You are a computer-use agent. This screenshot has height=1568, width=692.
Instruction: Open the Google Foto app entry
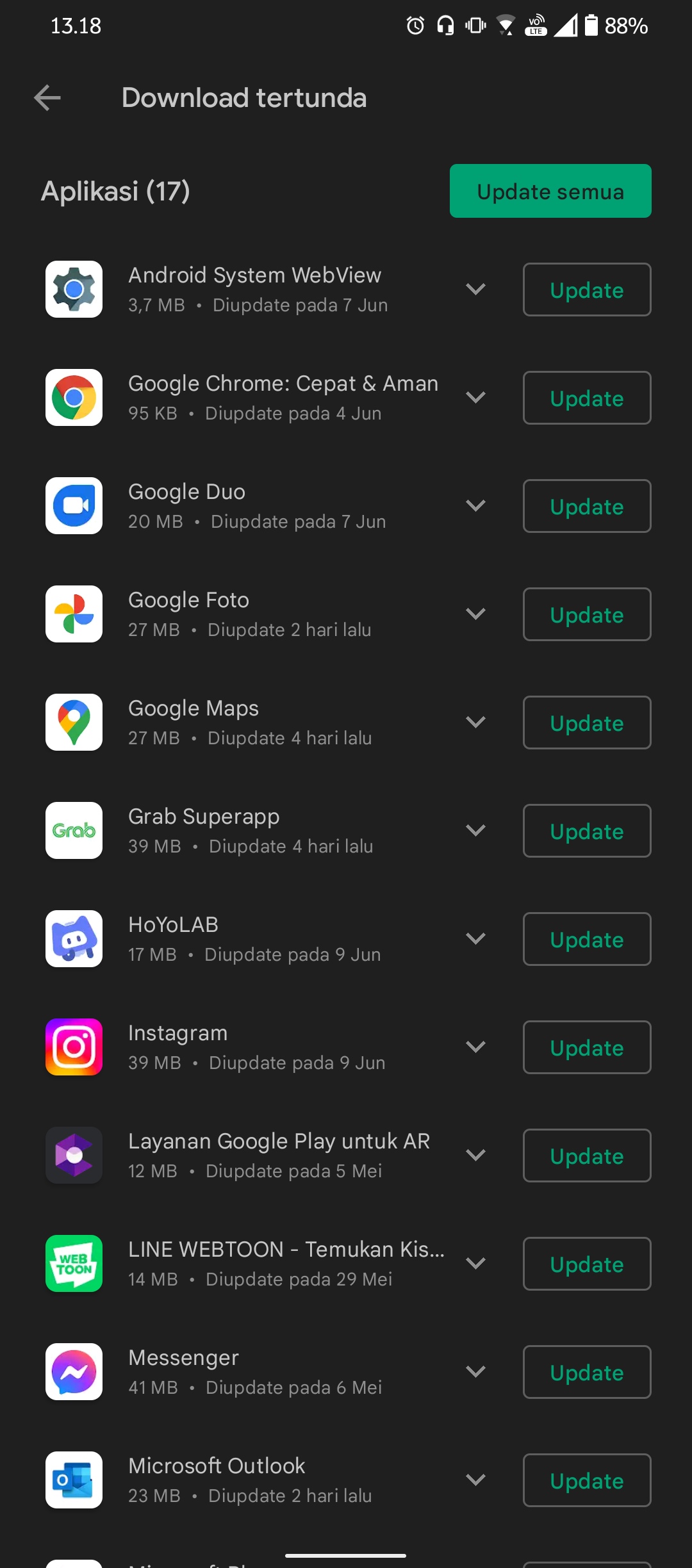coord(188,614)
